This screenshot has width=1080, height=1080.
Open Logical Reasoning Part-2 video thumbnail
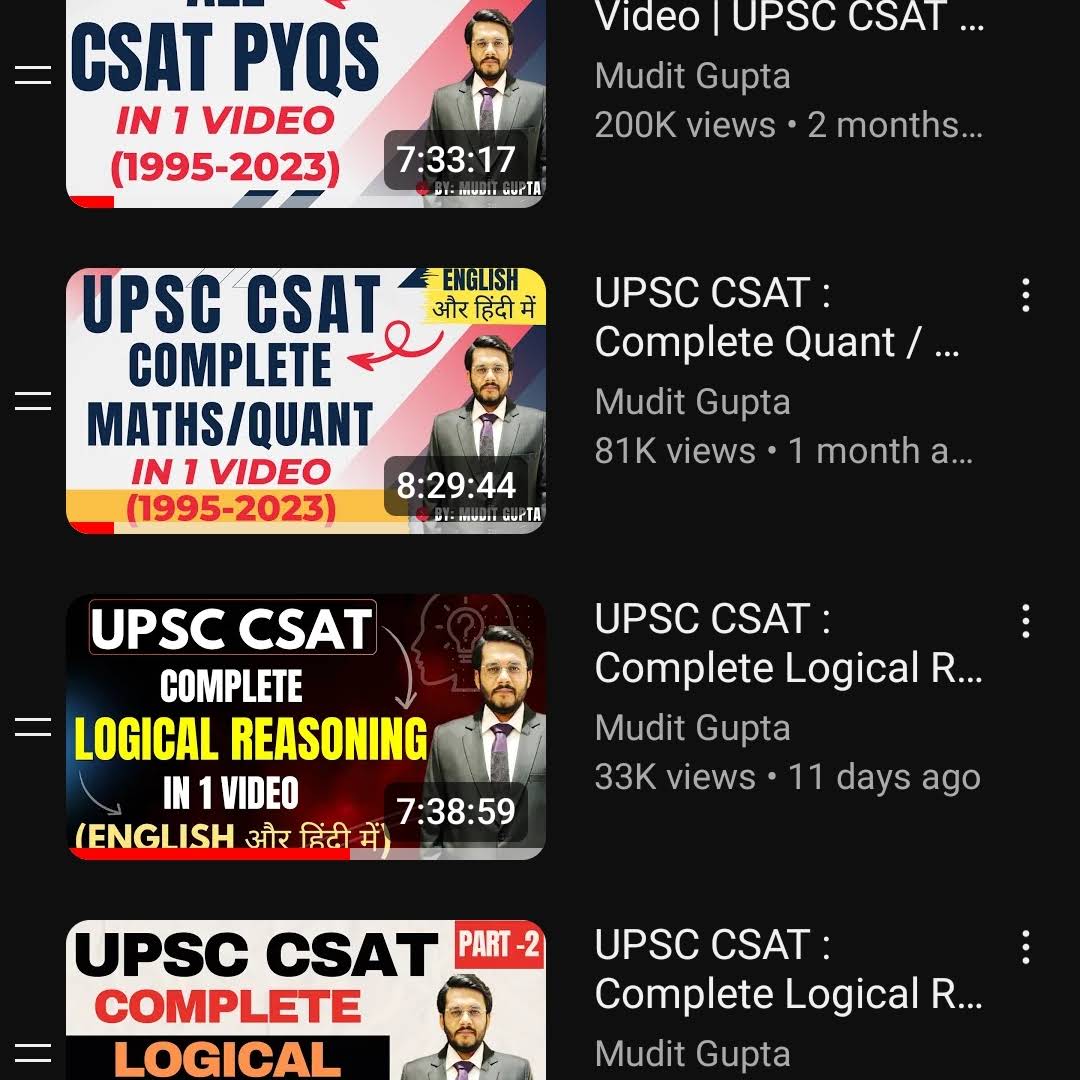305,1000
